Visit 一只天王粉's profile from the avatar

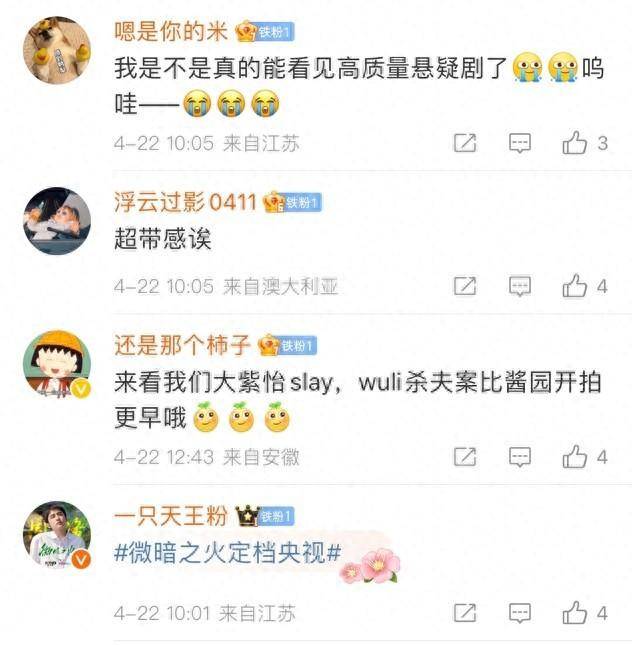pos(57,535)
